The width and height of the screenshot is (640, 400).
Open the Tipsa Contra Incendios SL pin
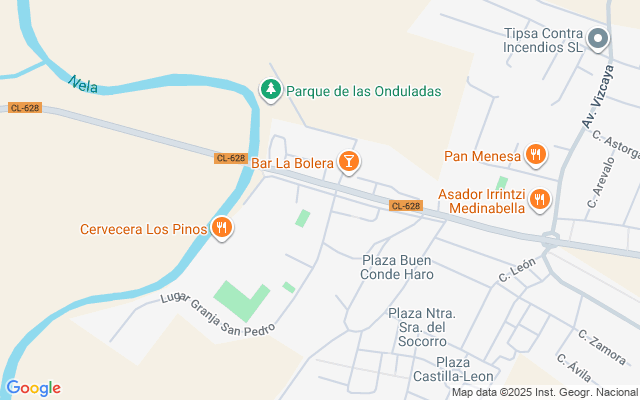click(598, 40)
